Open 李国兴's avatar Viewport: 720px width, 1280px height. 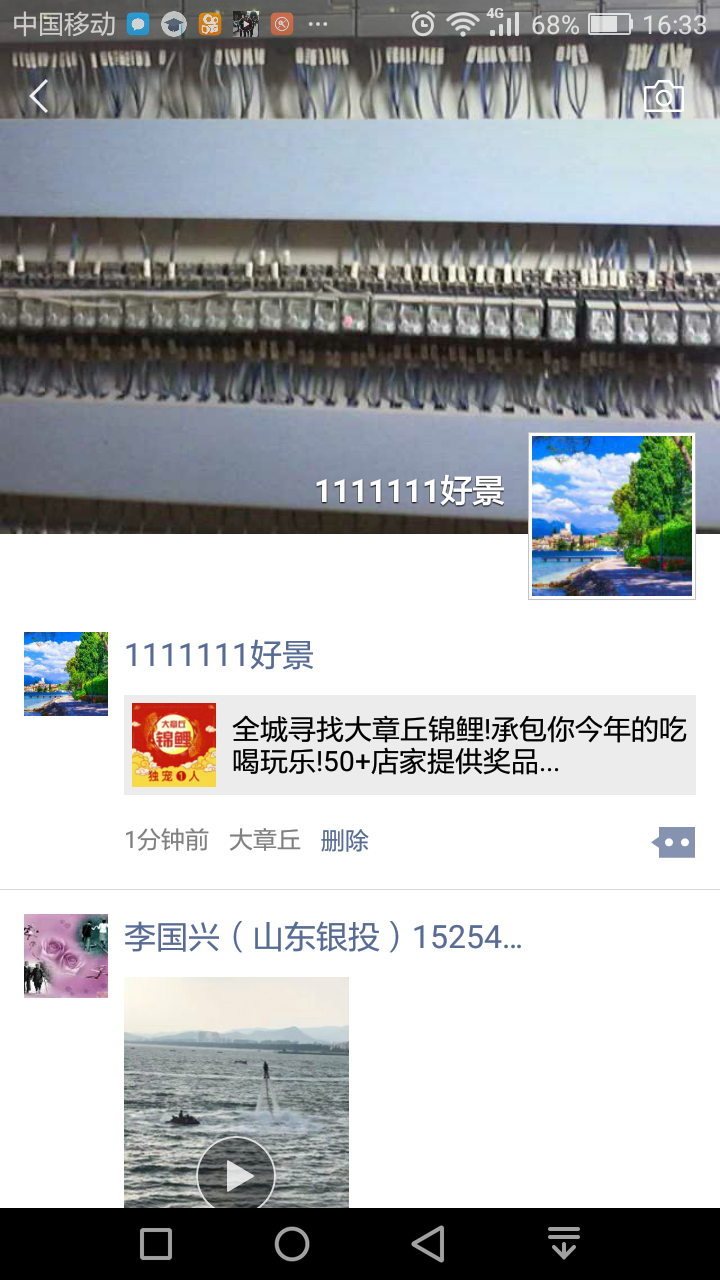click(66, 956)
